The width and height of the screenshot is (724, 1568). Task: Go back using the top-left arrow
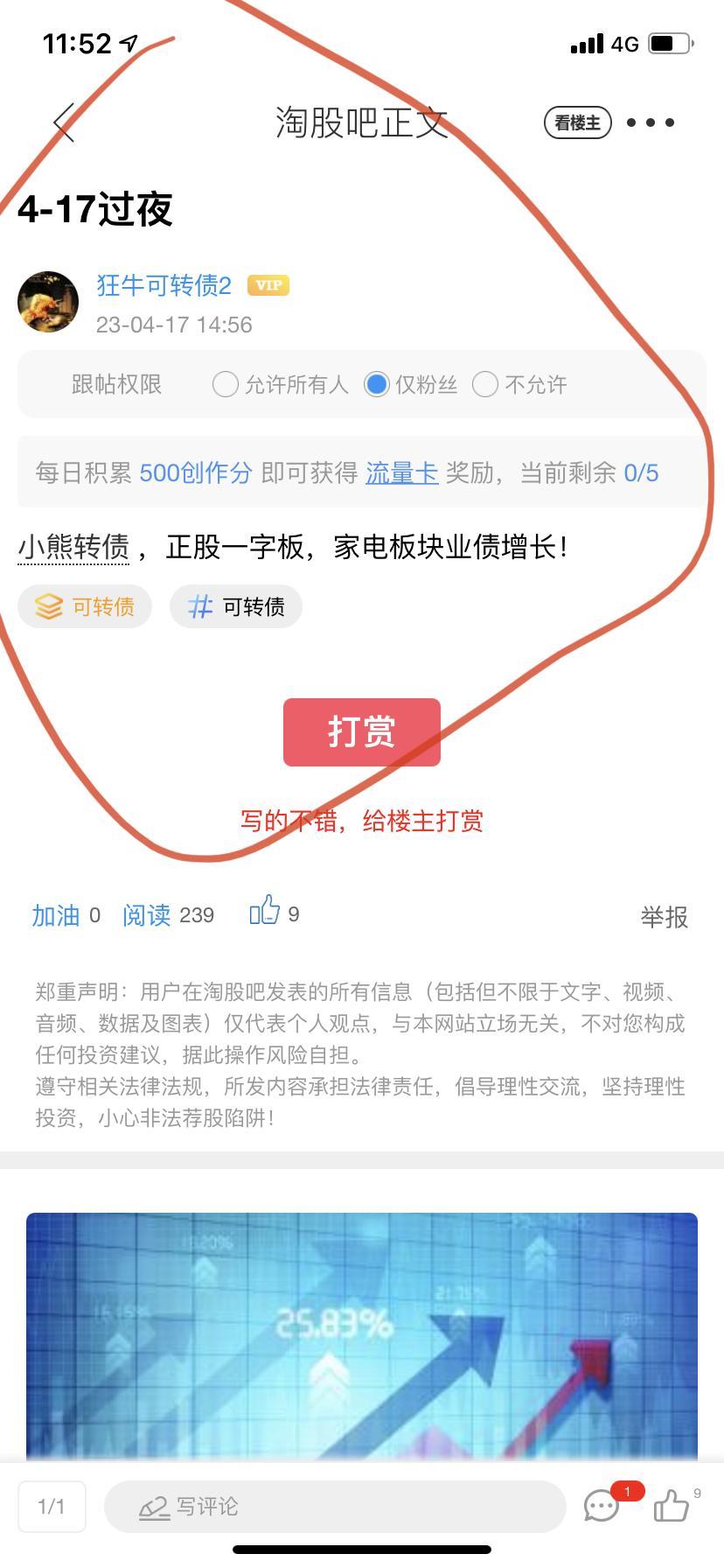pos(64,122)
